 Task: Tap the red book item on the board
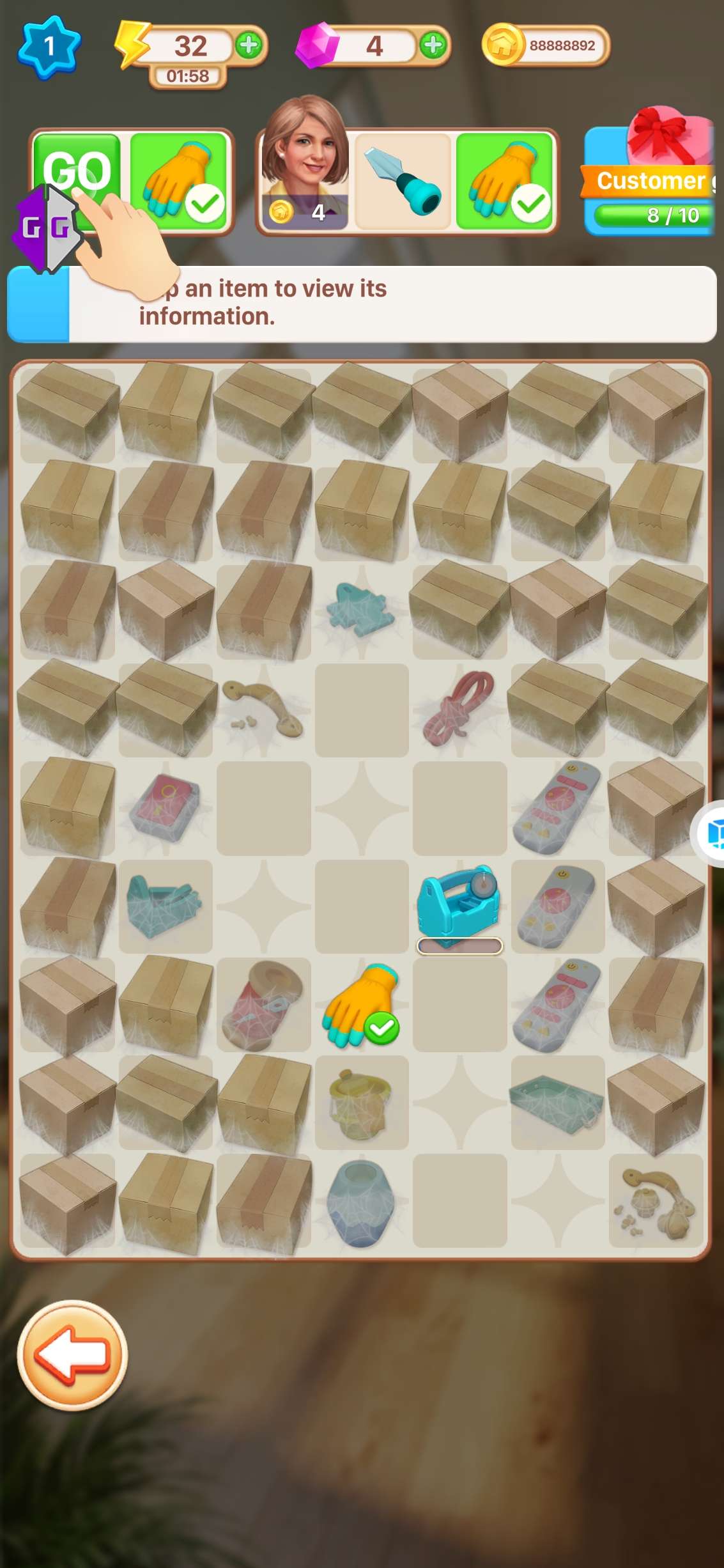click(x=165, y=807)
